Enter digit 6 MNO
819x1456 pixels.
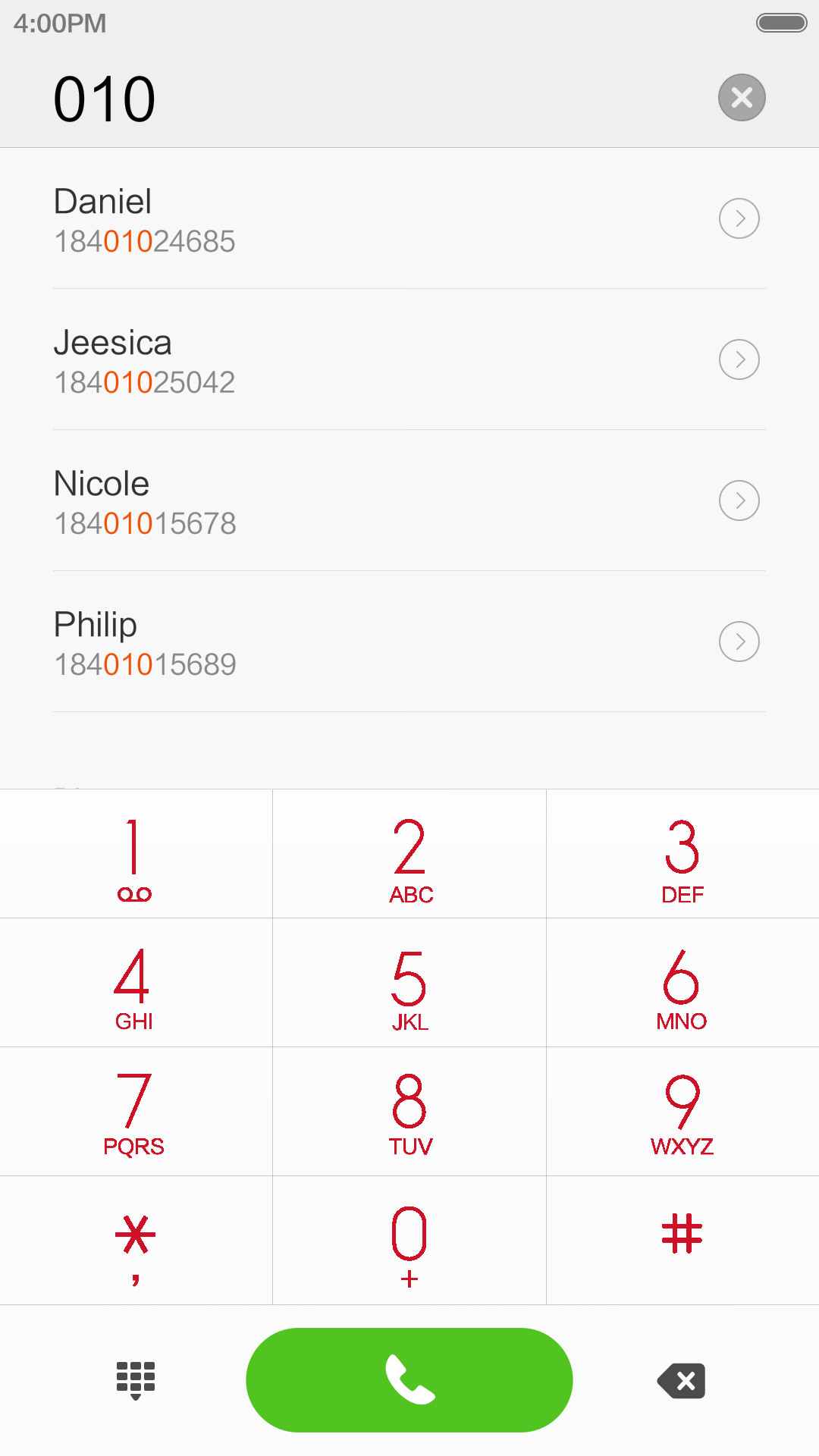click(x=682, y=983)
